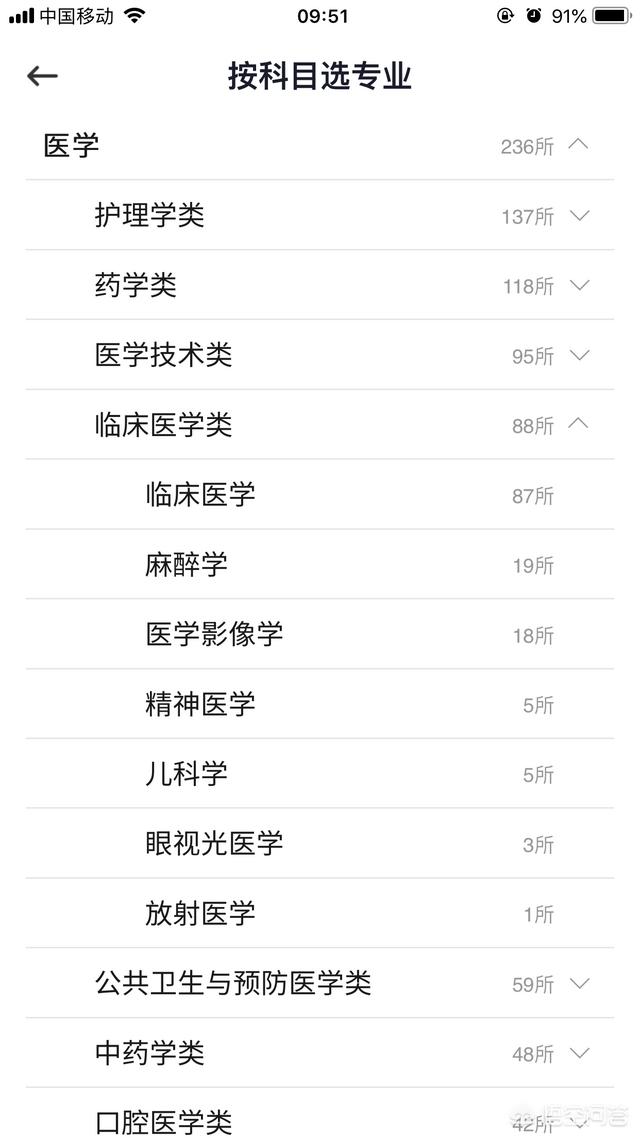Screen dimensions: 640x1138
Task: Select 眼视光医学 from the list
Action: point(215,843)
